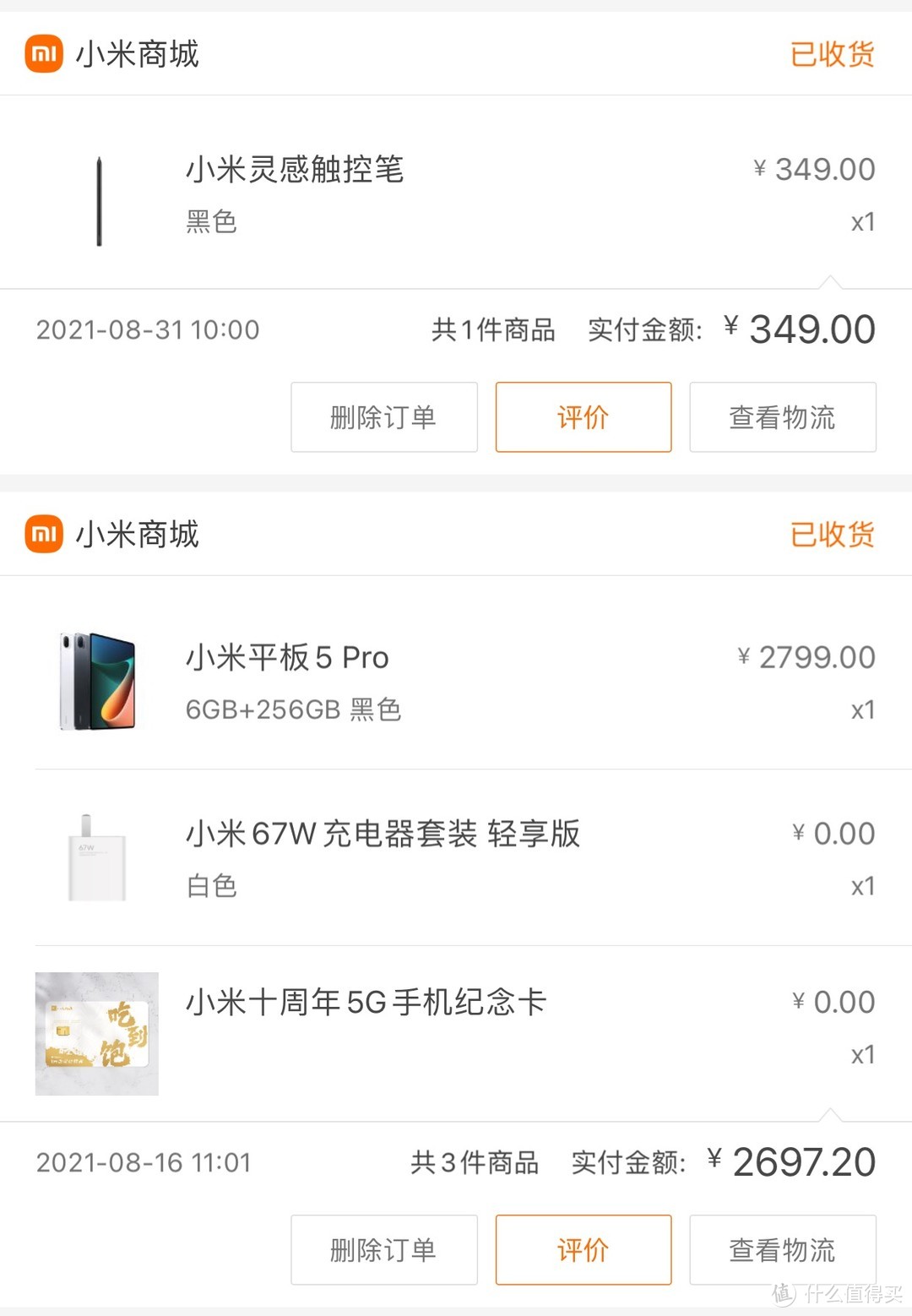This screenshot has height=1316, width=912.
Task: Click 评价 on the tablet order
Action: tap(583, 1250)
